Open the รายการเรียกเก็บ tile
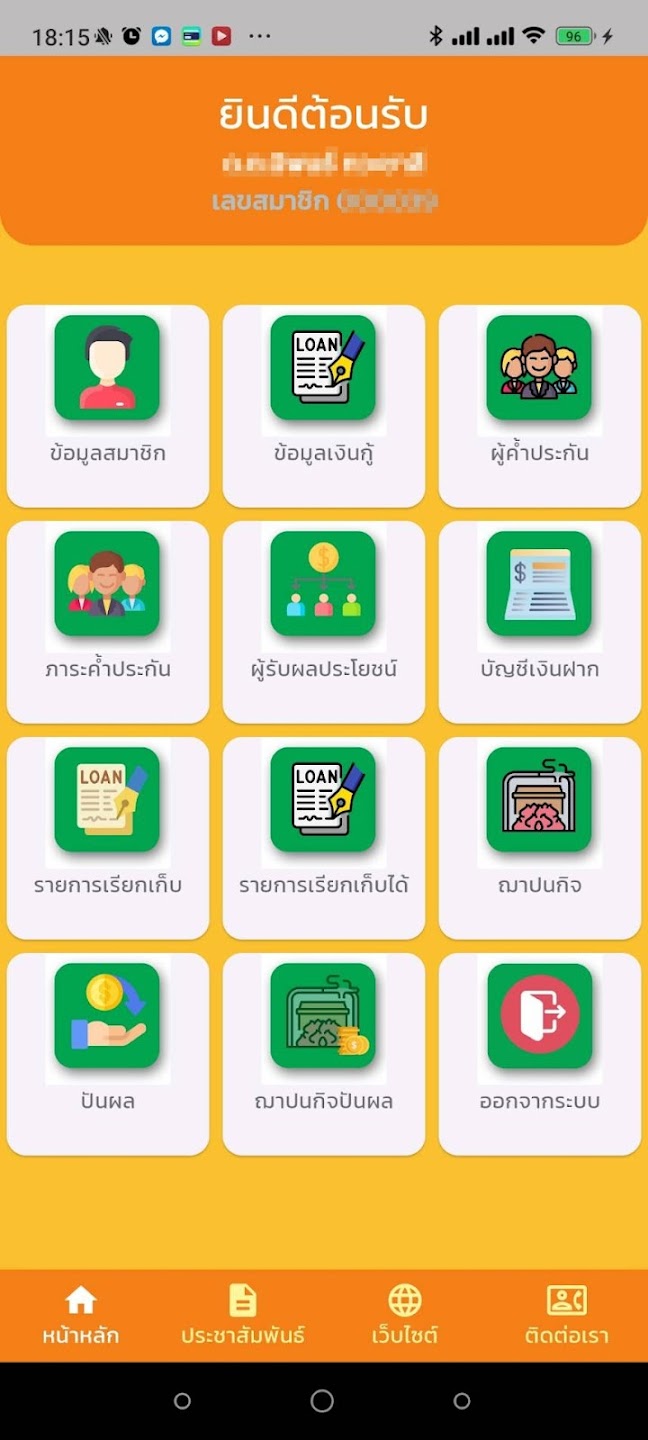Viewport: 648px width, 1440px height. (x=107, y=837)
